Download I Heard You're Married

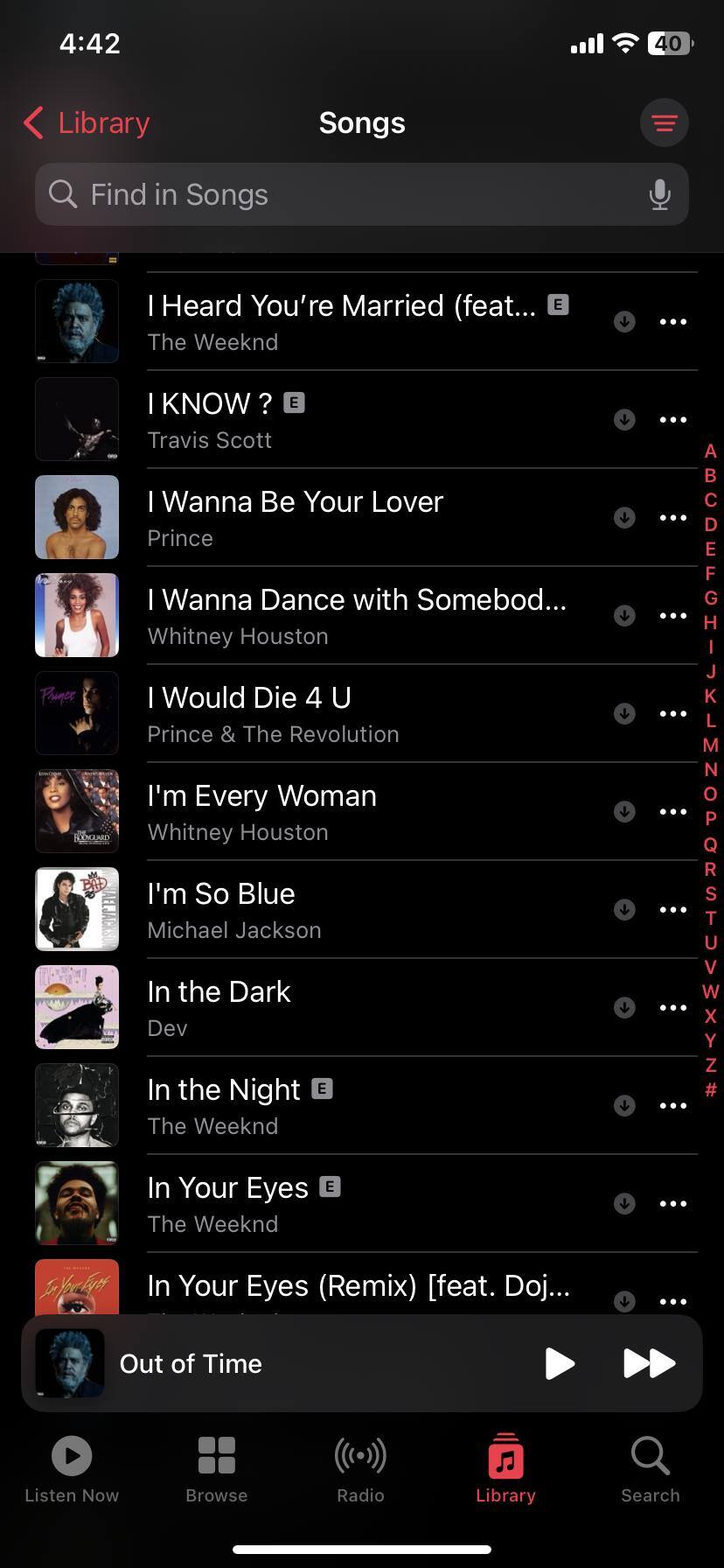pos(624,322)
